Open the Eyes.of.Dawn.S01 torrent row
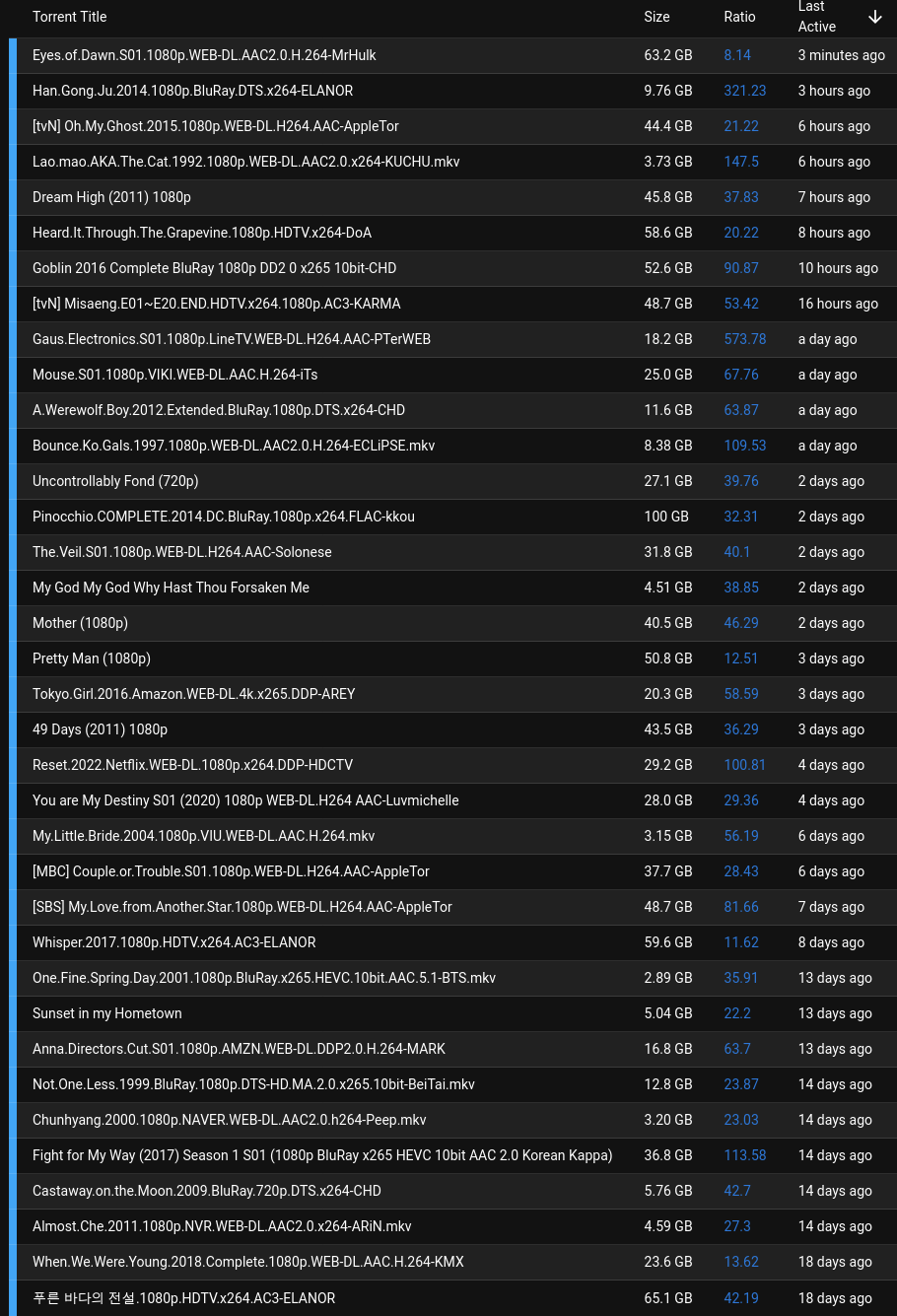The width and height of the screenshot is (897, 1316). [204, 55]
